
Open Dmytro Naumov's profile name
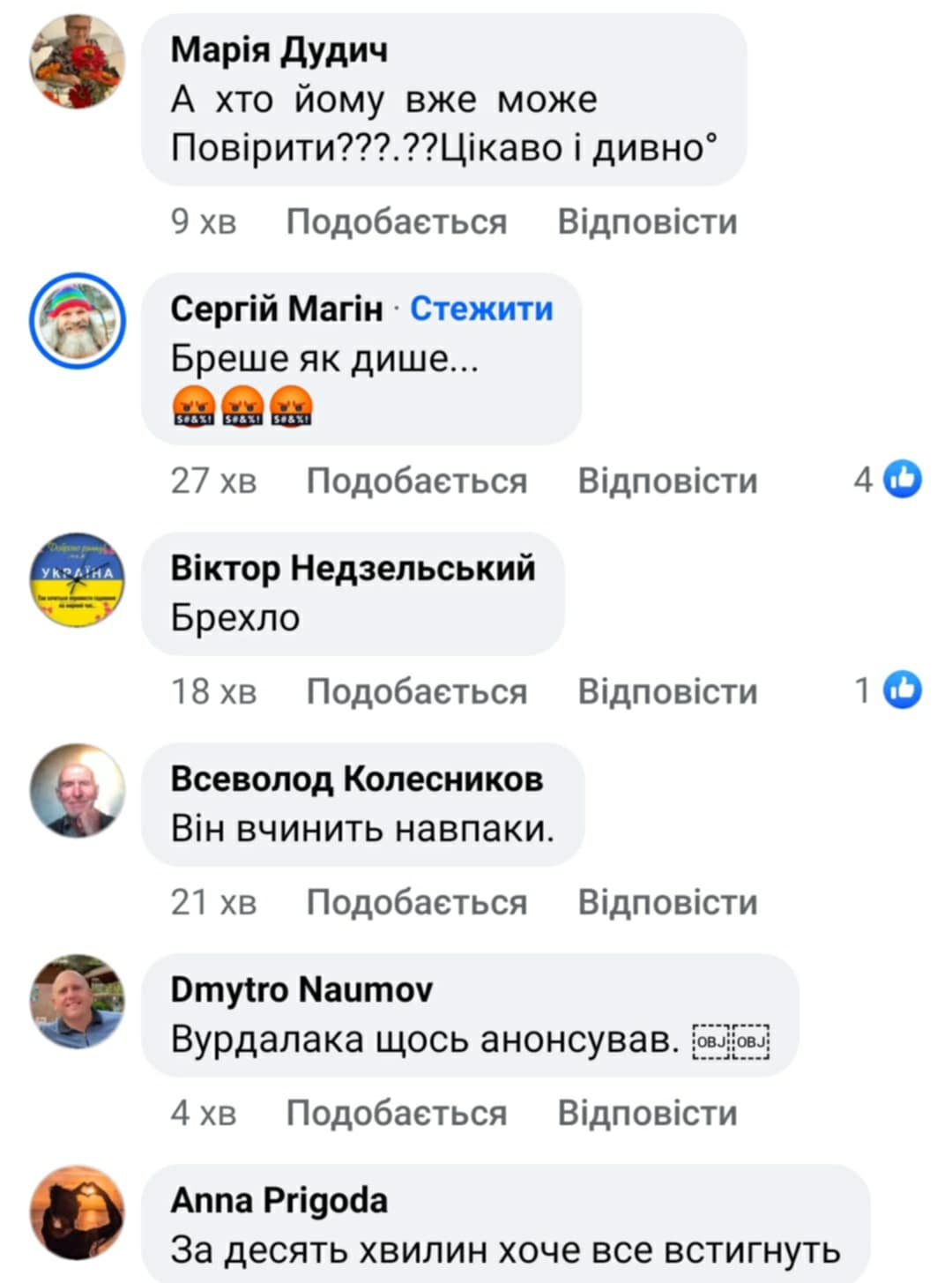[x=301, y=989]
